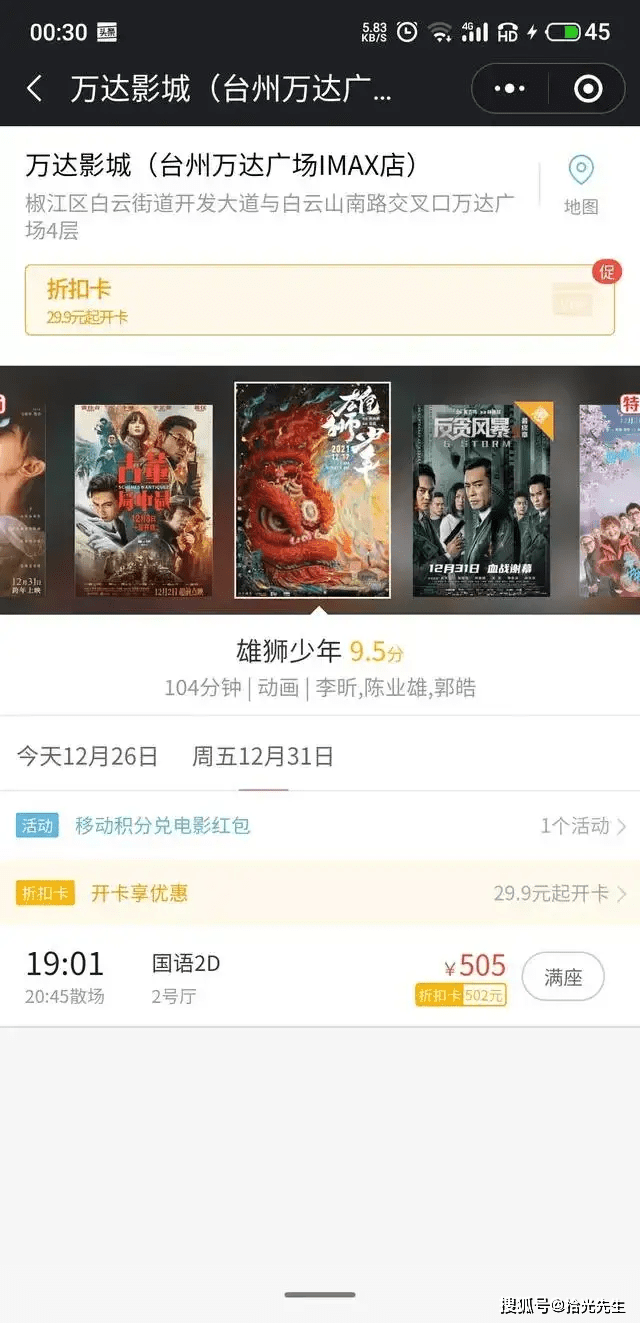The image size is (640, 1323).
Task: Select the 反贪风暴 movie poster
Action: click(x=482, y=500)
